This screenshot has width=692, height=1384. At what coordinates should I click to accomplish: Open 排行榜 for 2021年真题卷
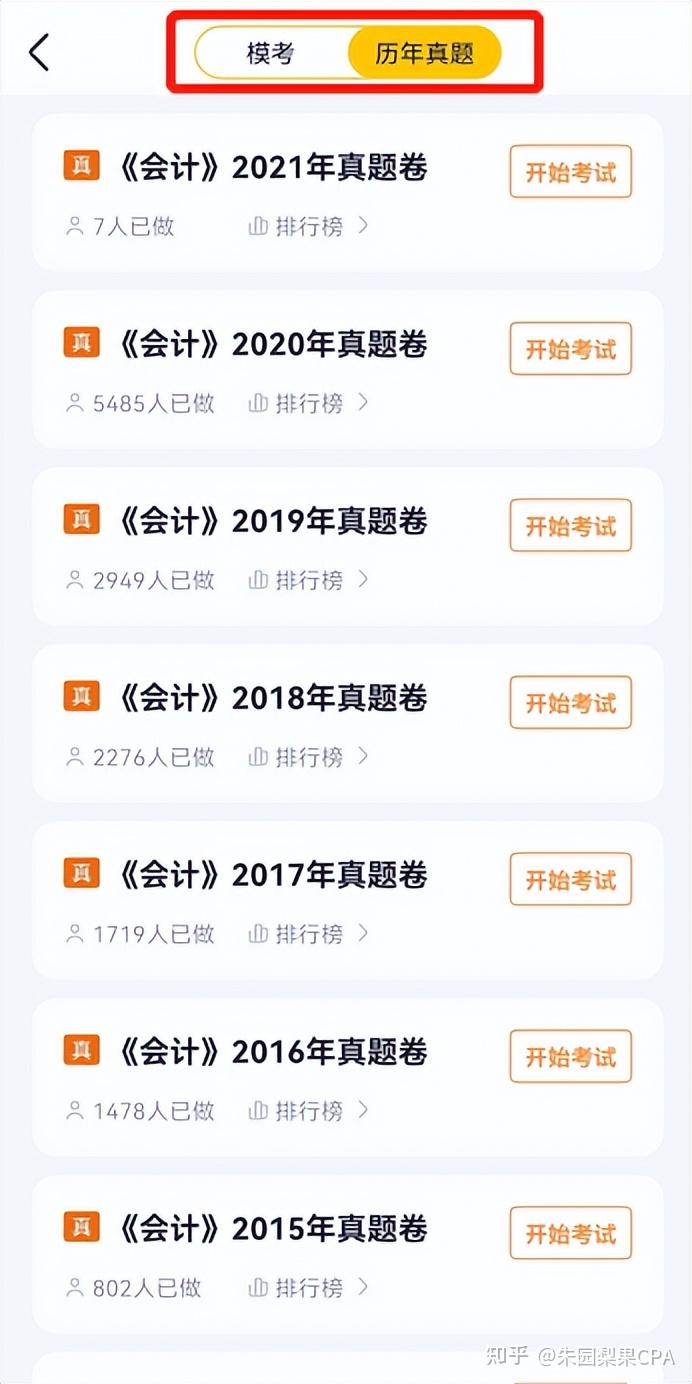[x=308, y=227]
